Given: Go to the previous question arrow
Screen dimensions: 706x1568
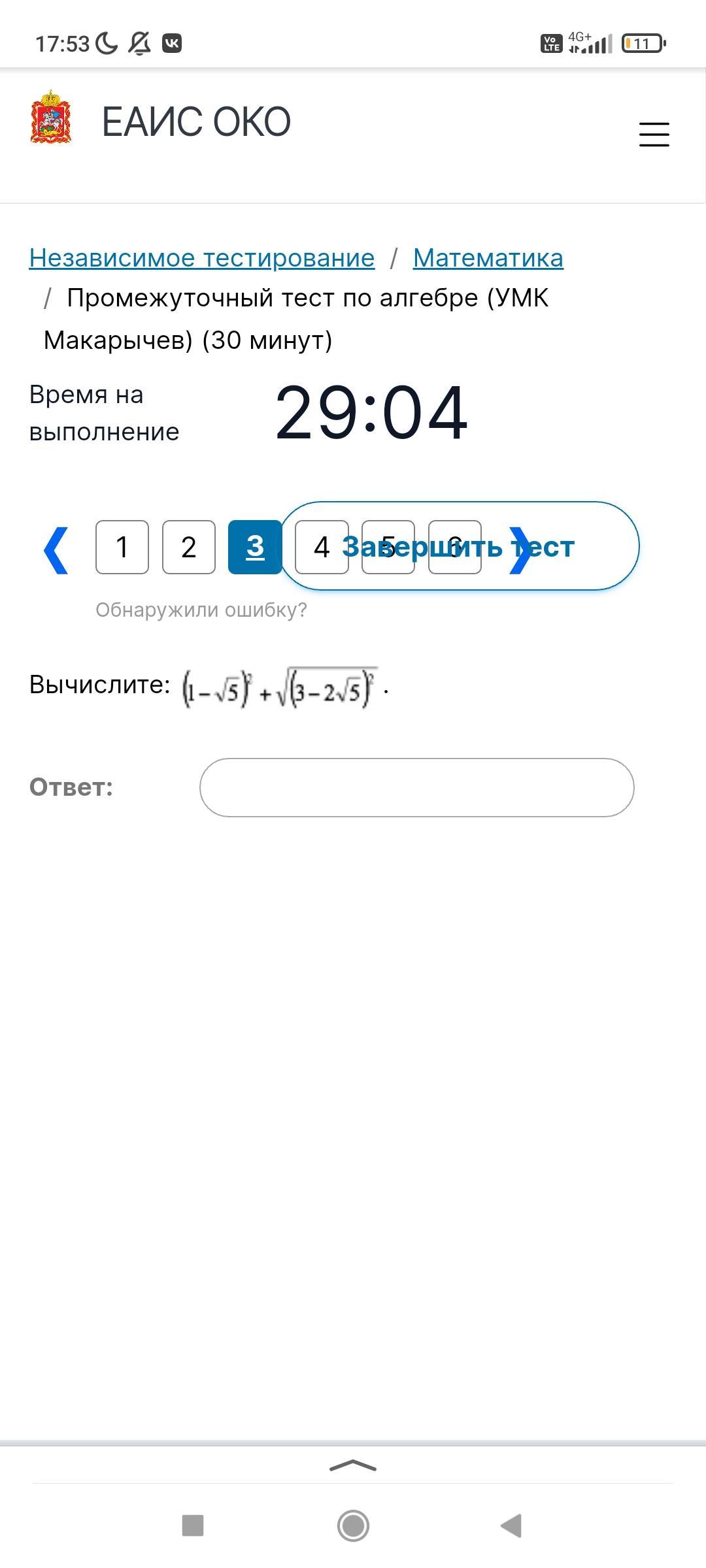Looking at the screenshot, I should point(56,550).
